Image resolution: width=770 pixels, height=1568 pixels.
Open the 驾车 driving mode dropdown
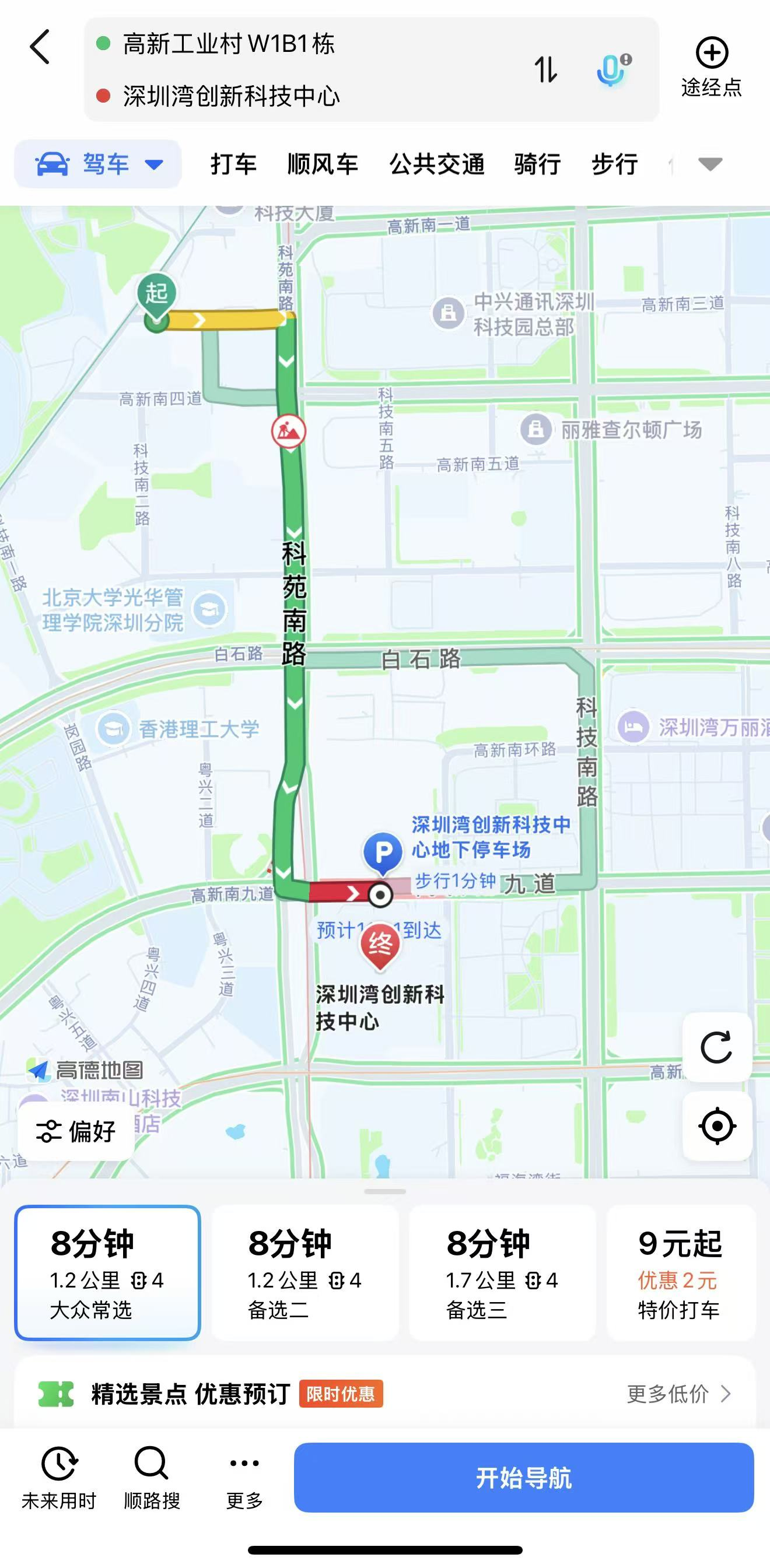click(98, 164)
